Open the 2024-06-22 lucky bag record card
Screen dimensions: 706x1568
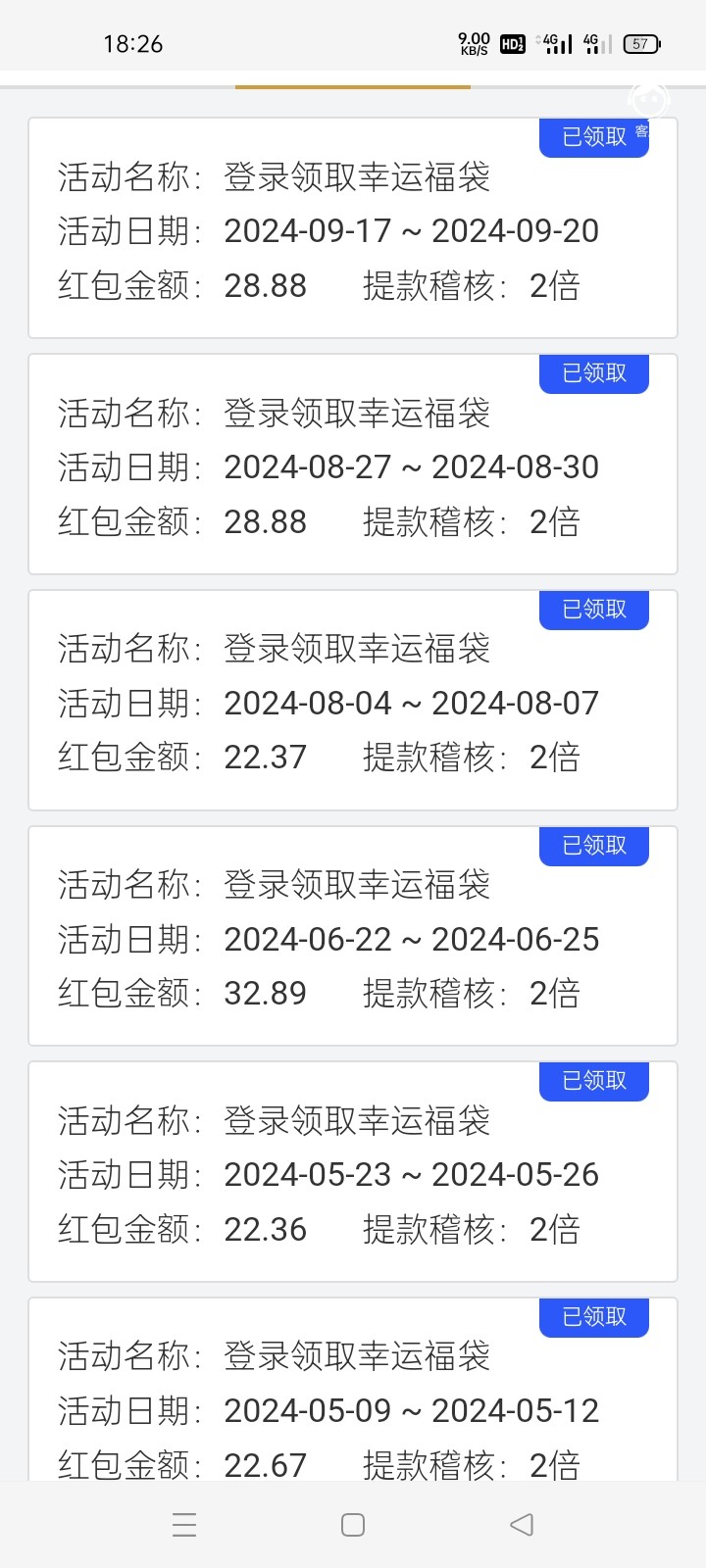[353, 936]
